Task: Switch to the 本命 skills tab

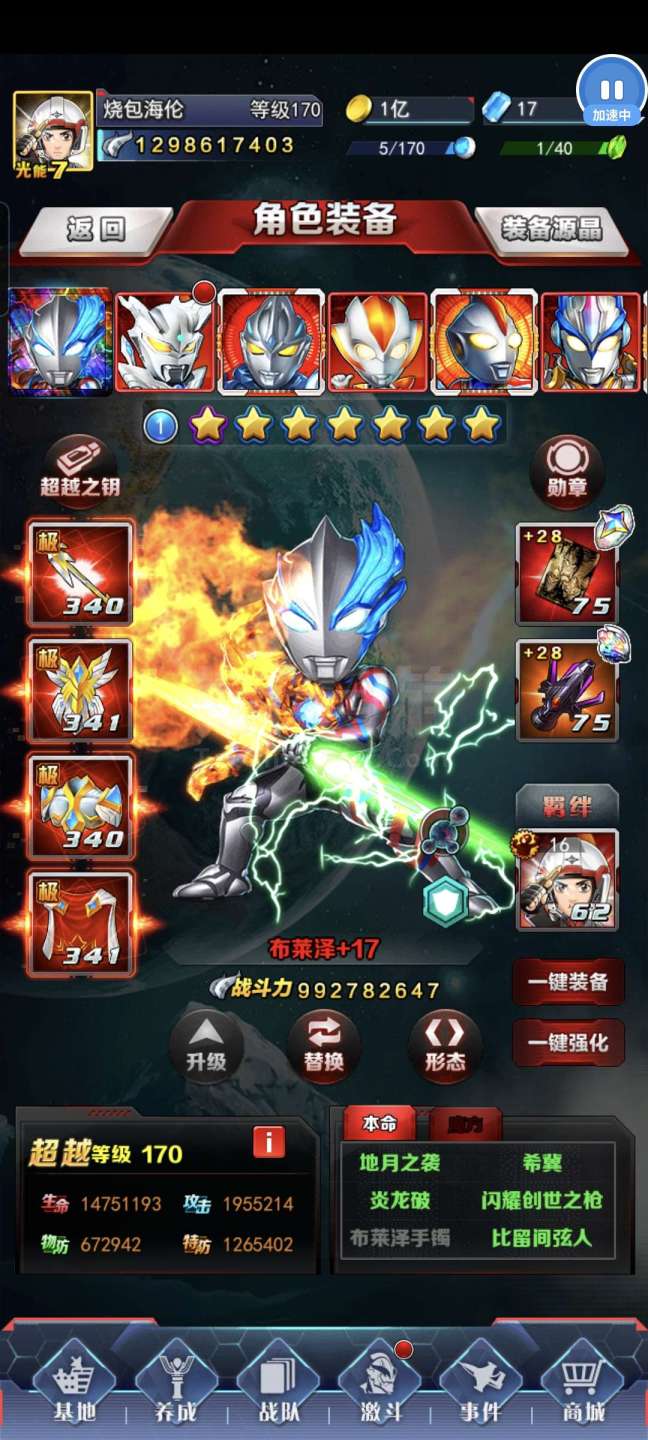Action: point(379,1124)
